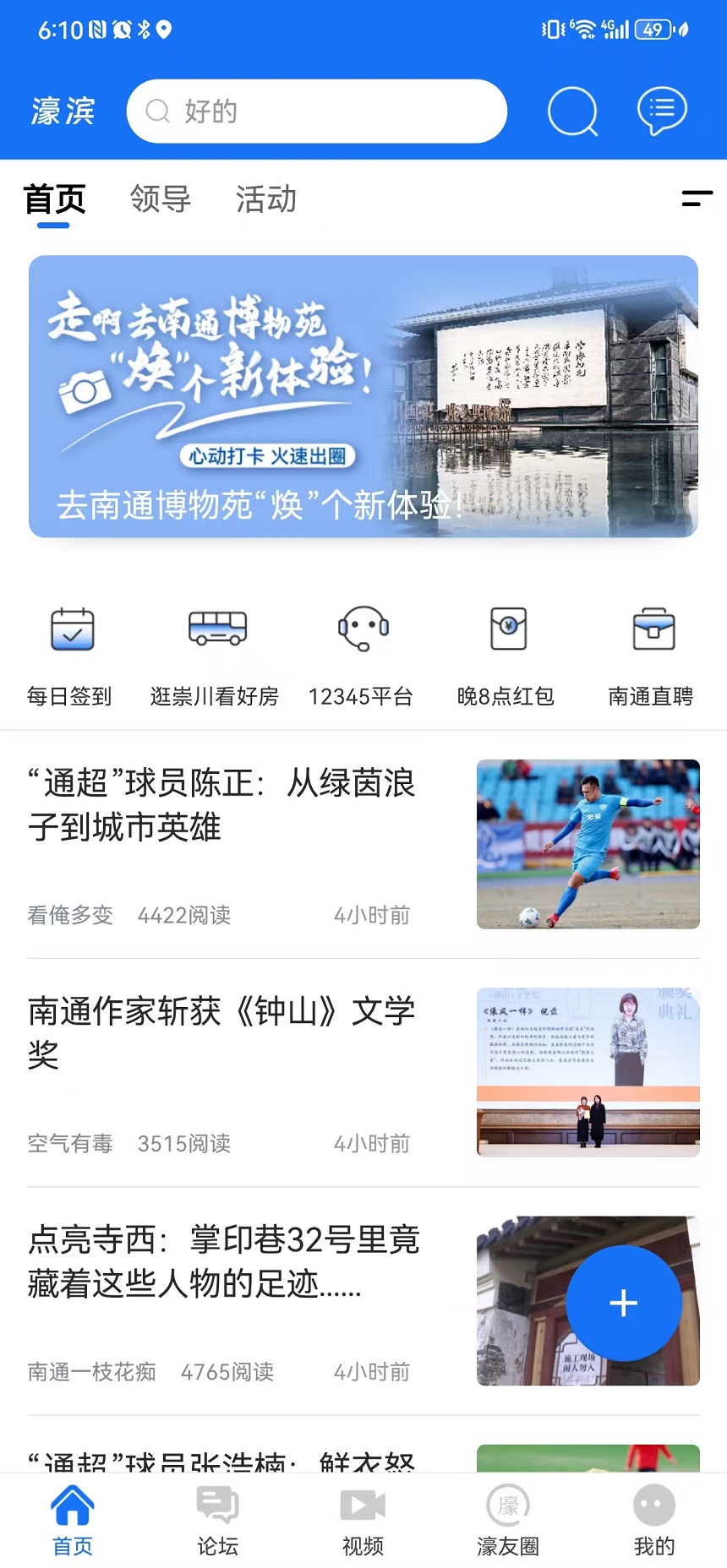
Task: Switch to the 领导 tab
Action: pyautogui.click(x=160, y=199)
